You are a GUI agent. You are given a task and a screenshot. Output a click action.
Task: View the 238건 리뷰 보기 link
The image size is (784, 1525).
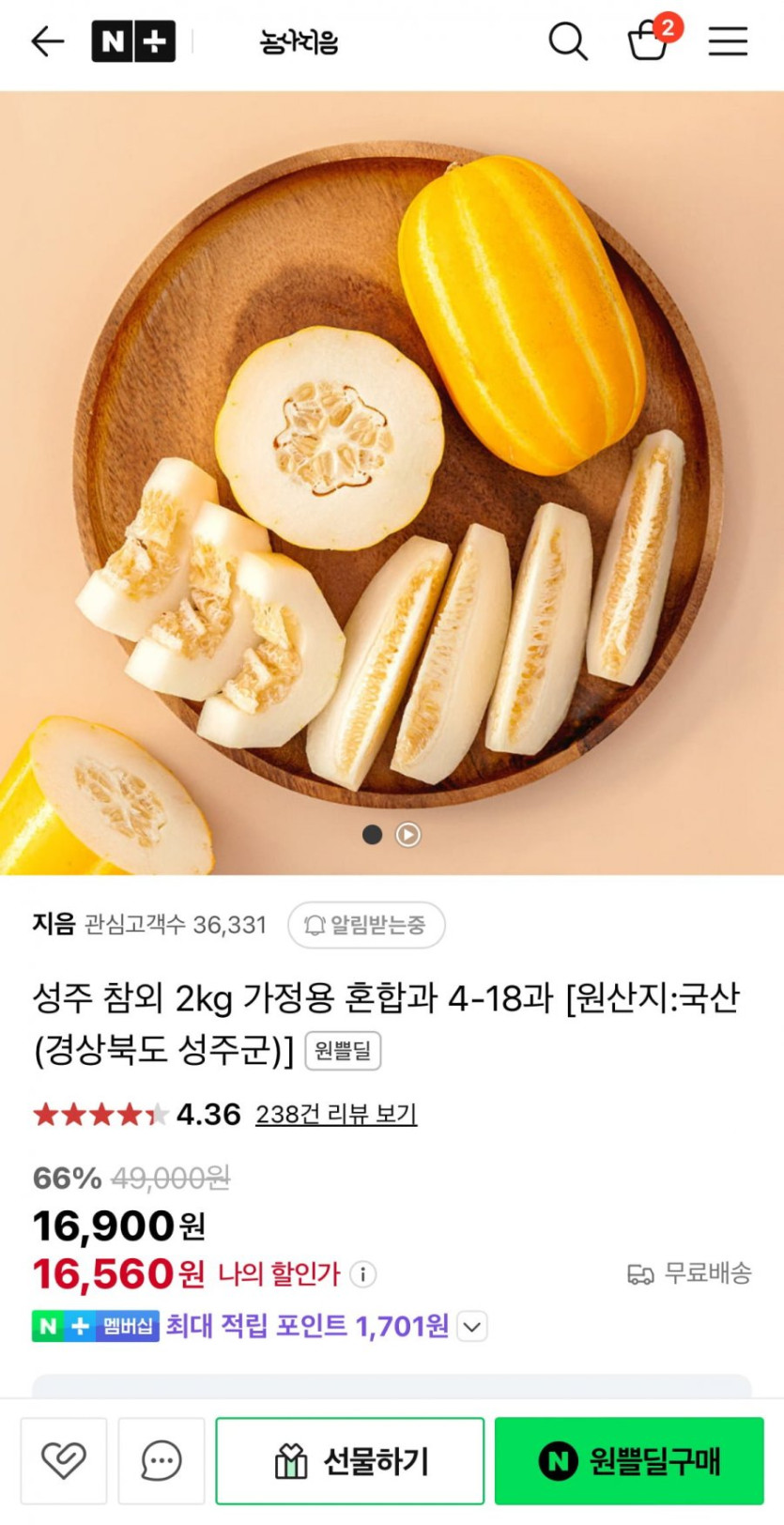click(x=336, y=1114)
